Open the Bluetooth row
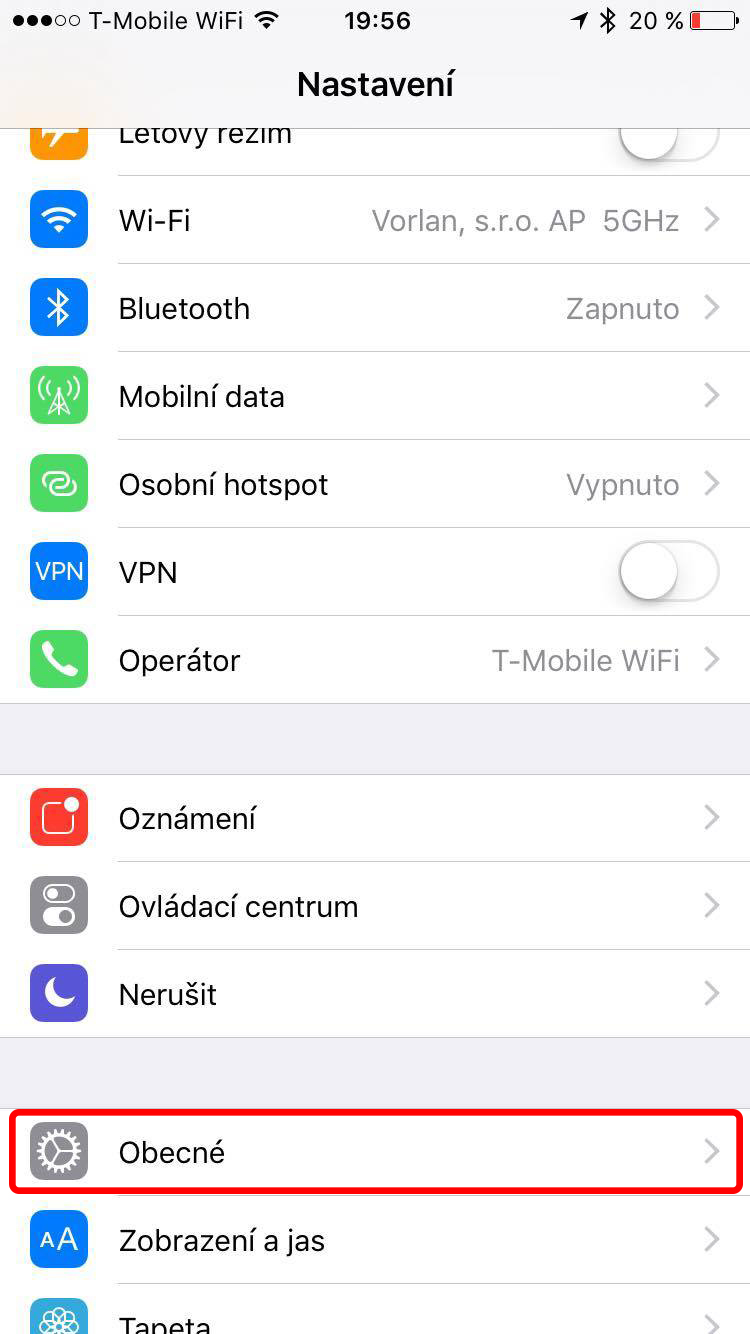The image size is (750, 1334). pyautogui.click(x=375, y=308)
